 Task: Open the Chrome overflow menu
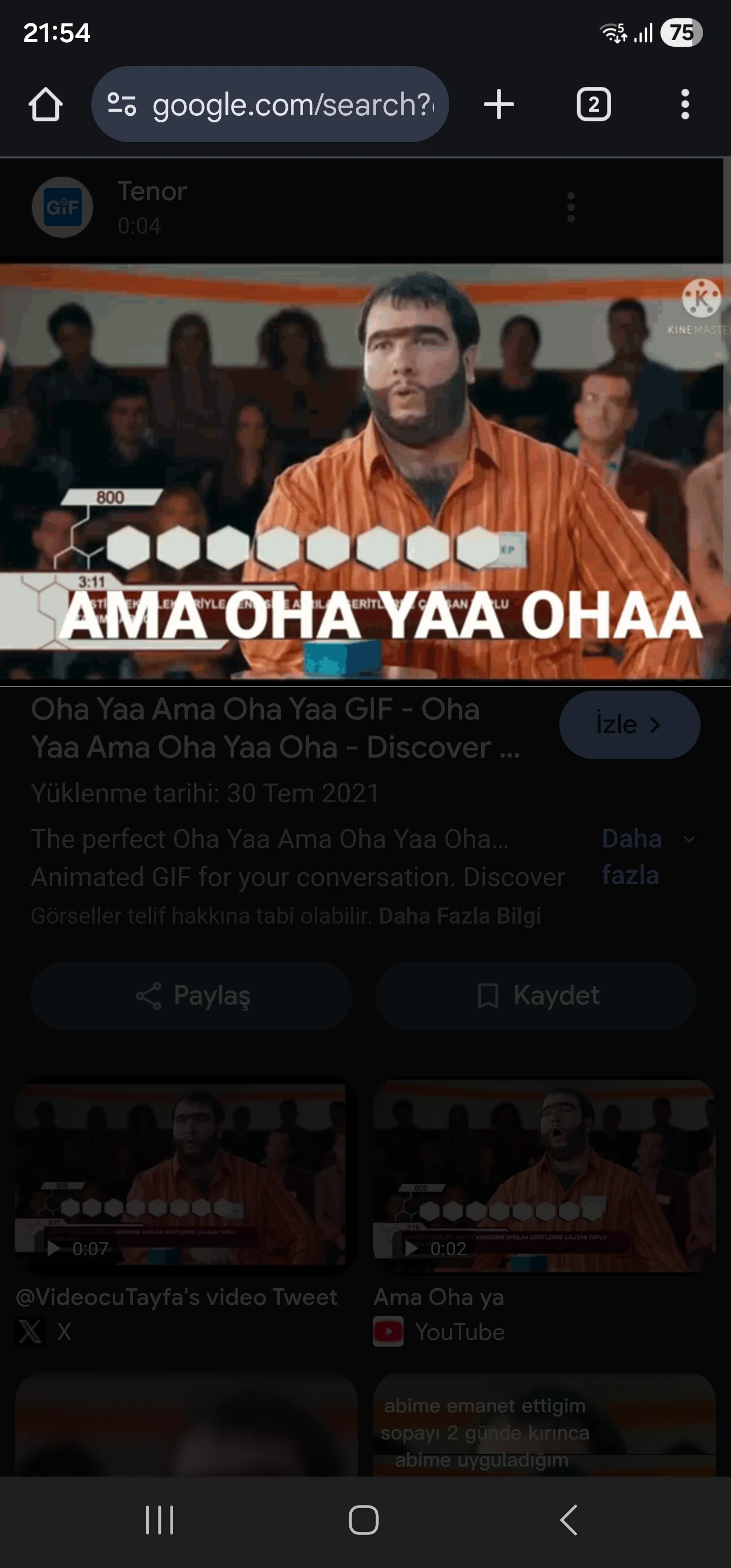[x=685, y=105]
